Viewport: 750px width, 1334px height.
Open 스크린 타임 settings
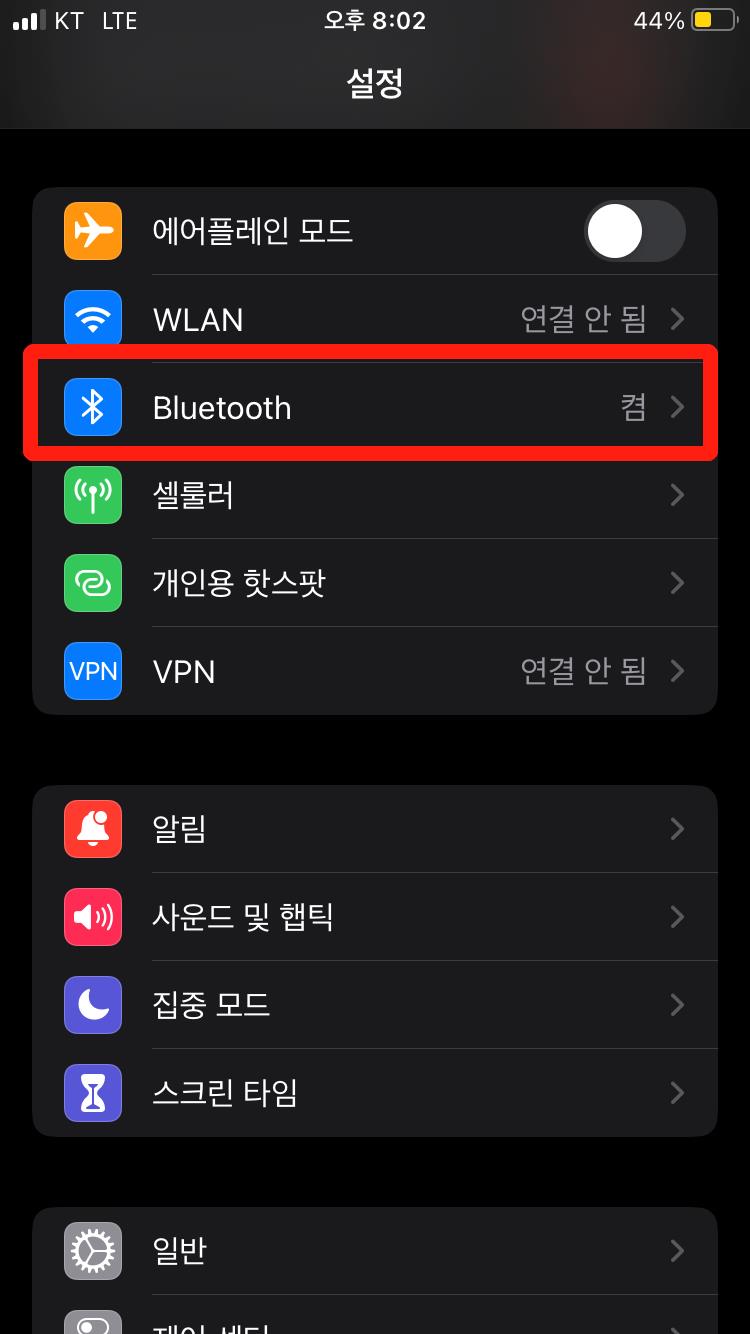click(375, 1093)
